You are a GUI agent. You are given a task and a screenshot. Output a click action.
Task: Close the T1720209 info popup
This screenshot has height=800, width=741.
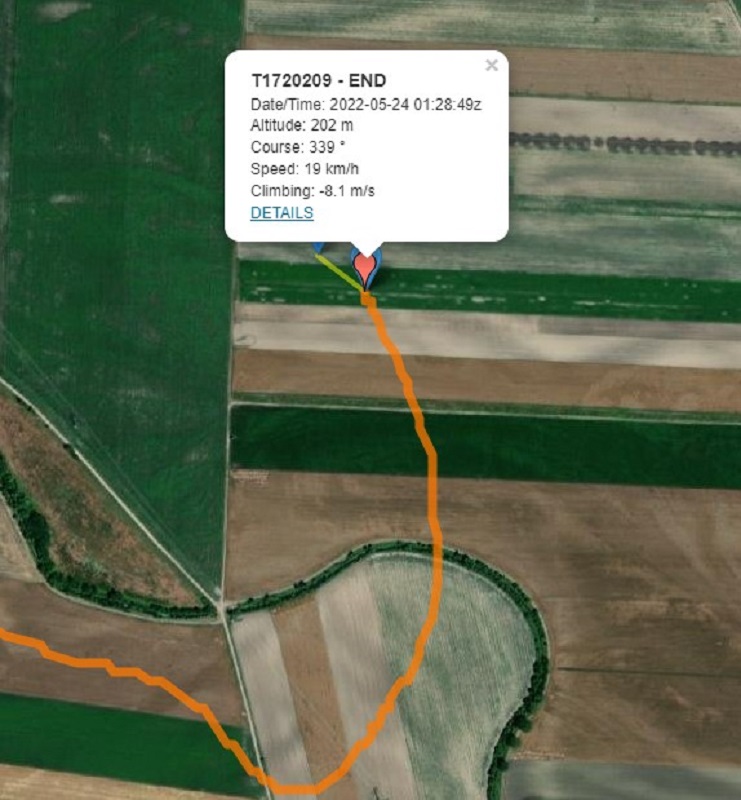click(491, 66)
